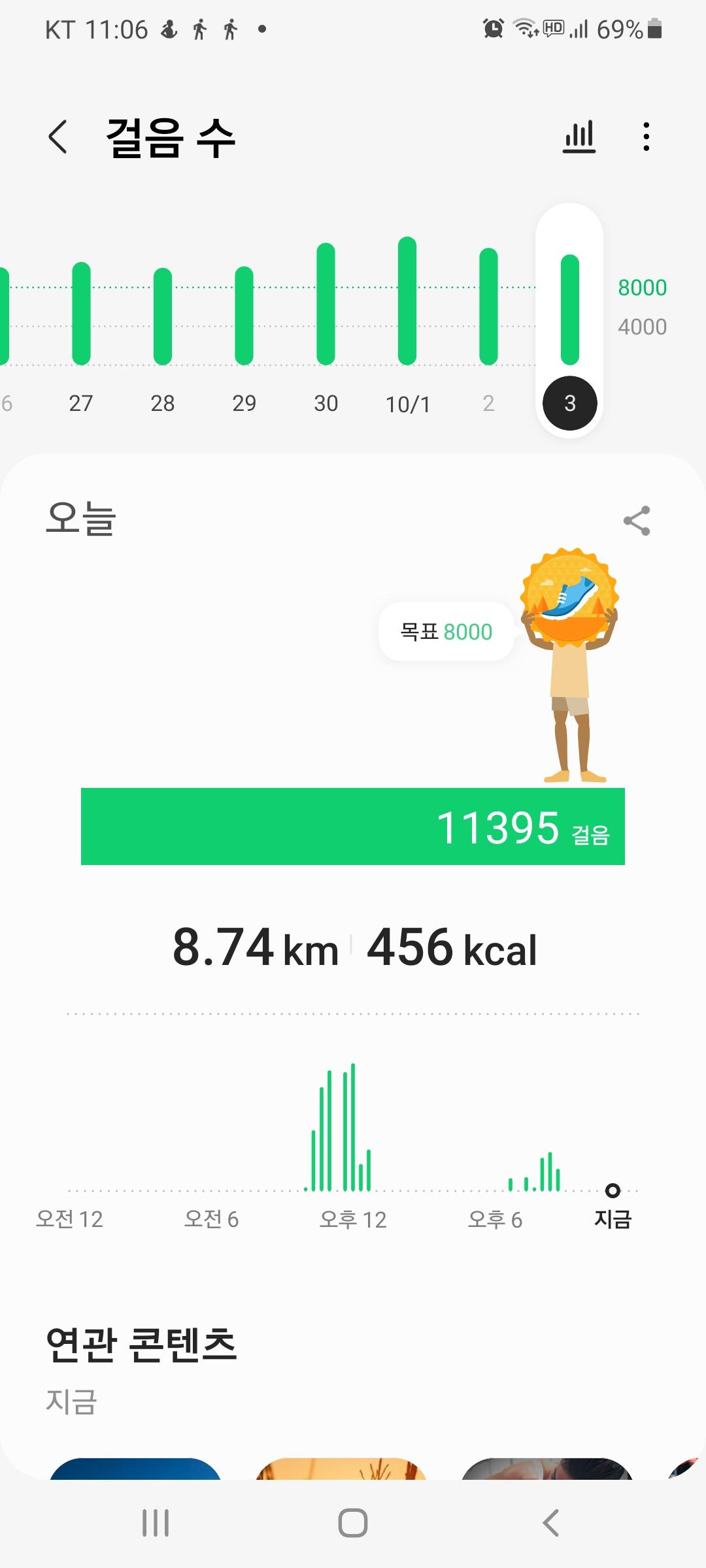This screenshot has width=706, height=1568.
Task: Open the step trends chart icon
Action: [x=579, y=137]
